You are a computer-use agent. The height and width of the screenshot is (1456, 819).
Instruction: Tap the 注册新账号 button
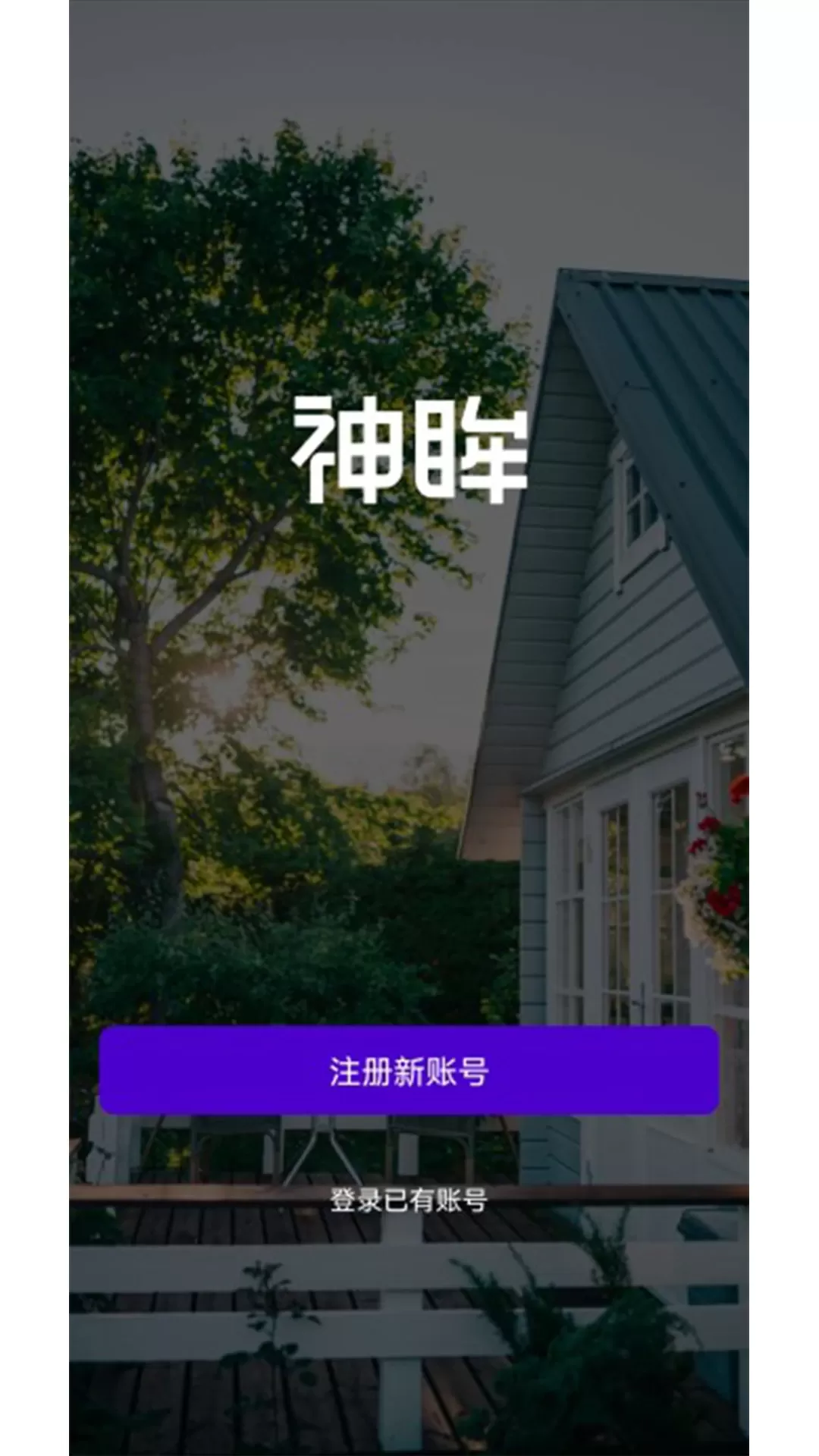pos(409,1071)
